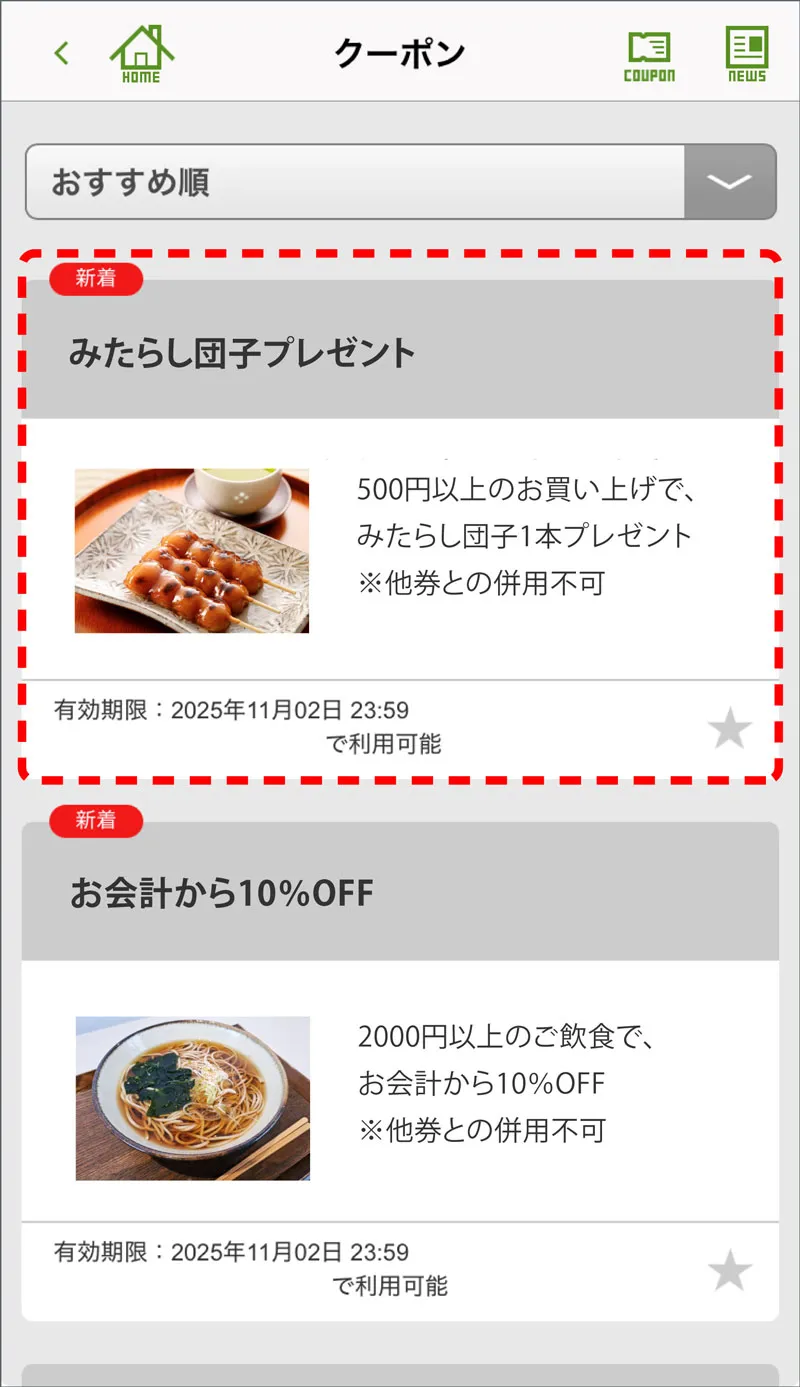The height and width of the screenshot is (1387, 800).
Task: Go back with the arrow icon
Action: (62, 53)
